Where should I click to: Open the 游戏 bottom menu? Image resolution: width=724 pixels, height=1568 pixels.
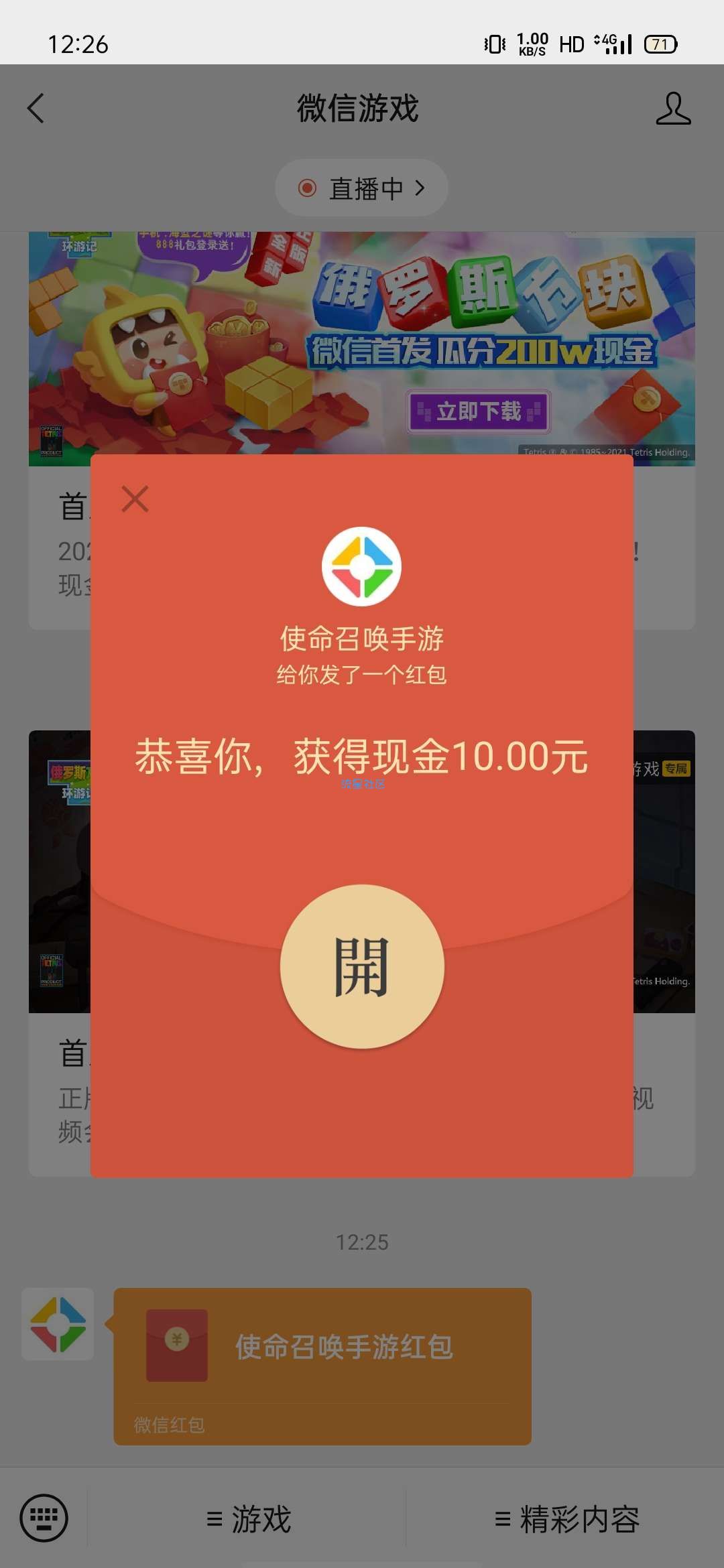[x=248, y=1519]
